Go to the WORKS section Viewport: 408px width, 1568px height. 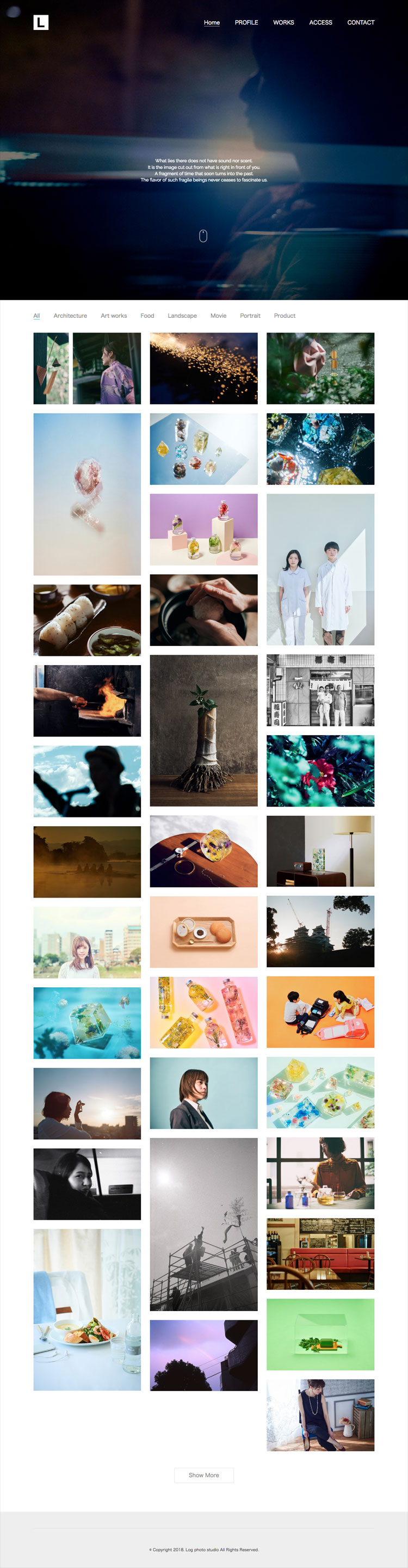(x=283, y=22)
